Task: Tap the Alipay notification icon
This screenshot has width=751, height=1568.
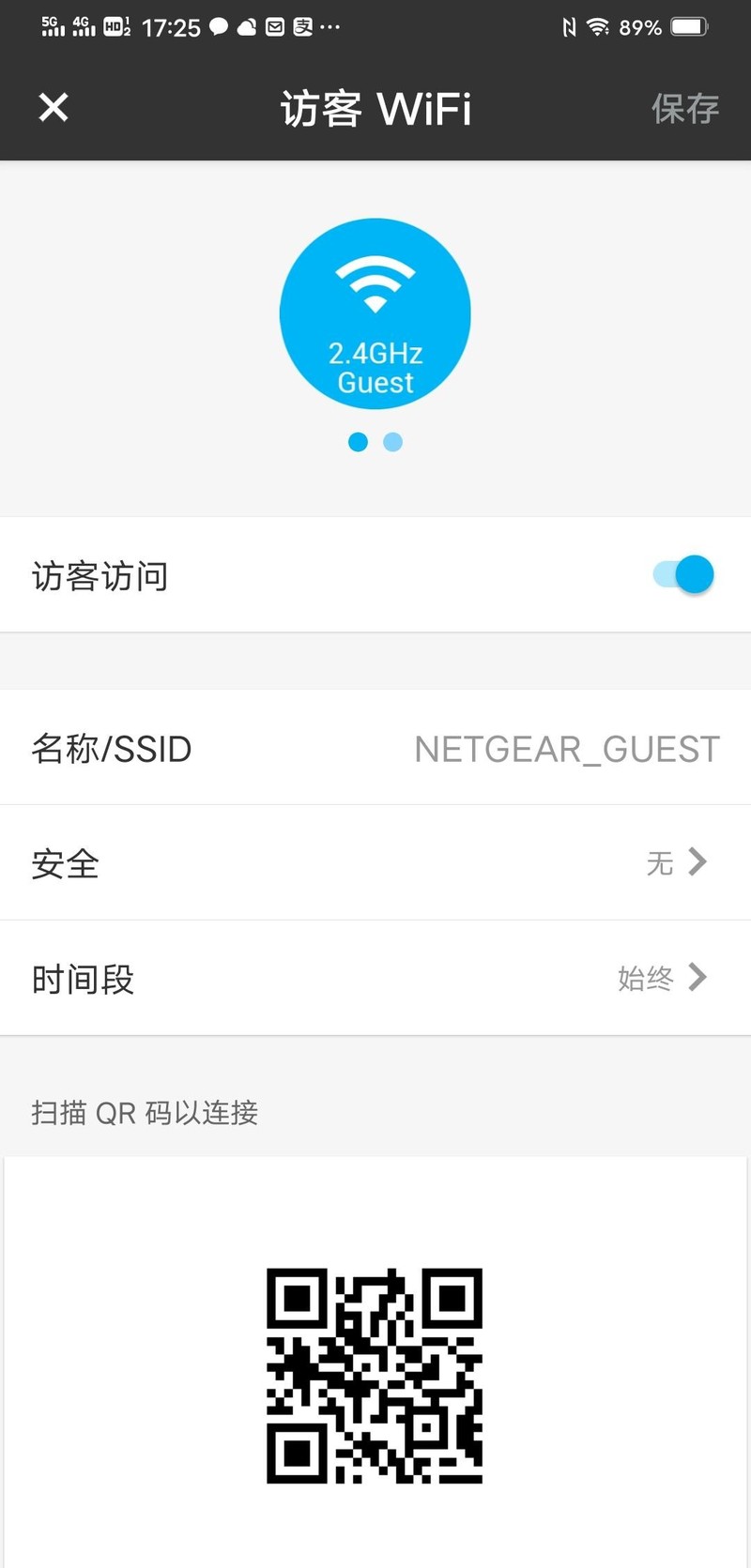Action: [303, 26]
